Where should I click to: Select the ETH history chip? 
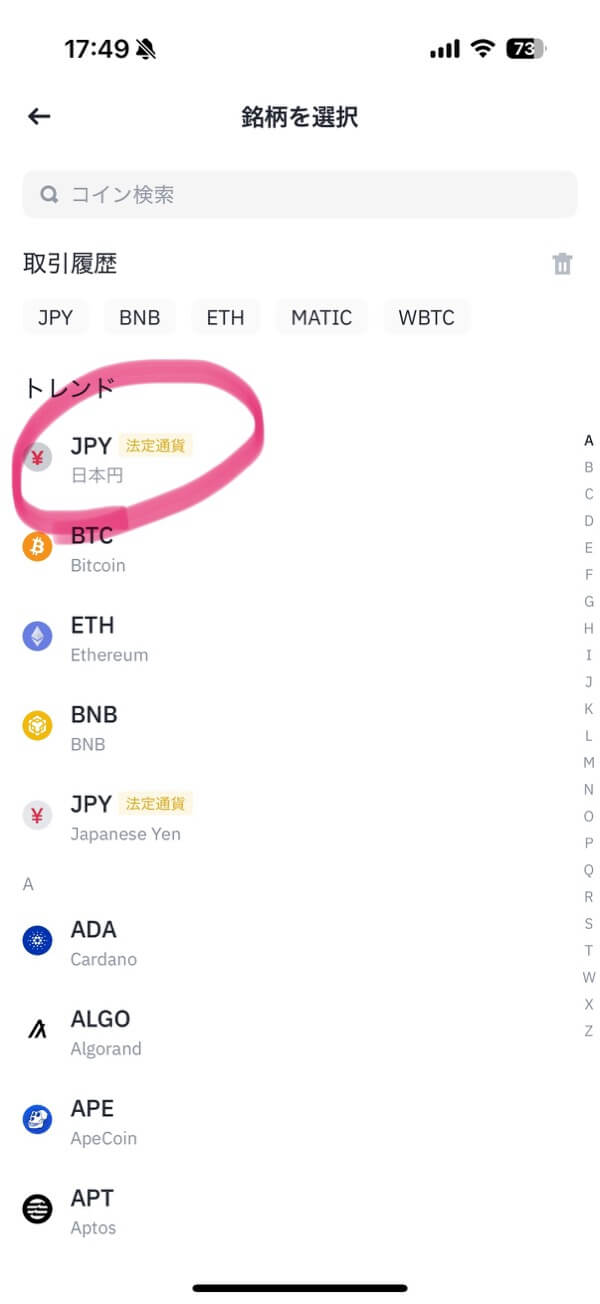(x=225, y=318)
